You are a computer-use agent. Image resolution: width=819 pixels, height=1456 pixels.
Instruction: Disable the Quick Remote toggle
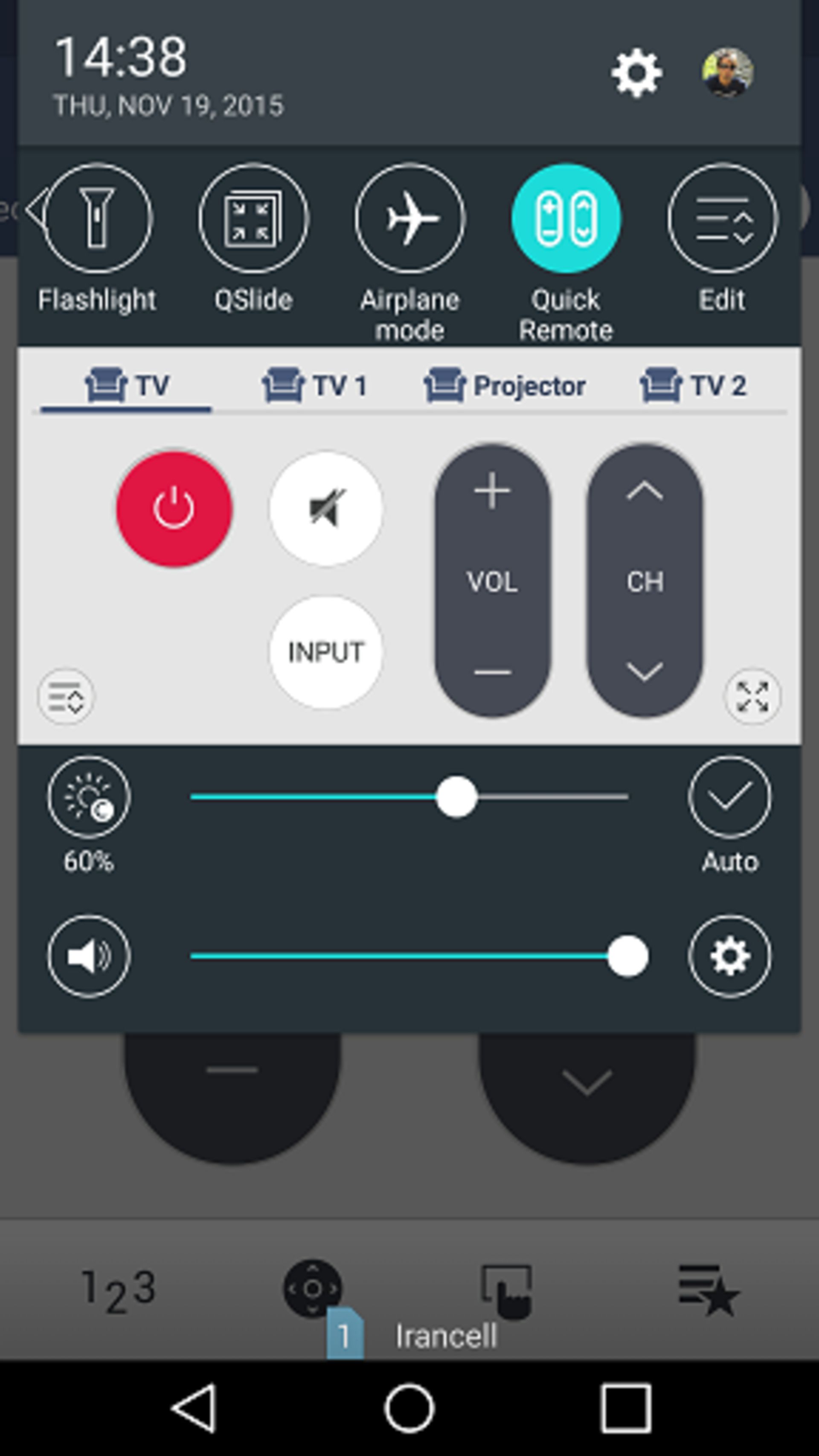point(566,218)
